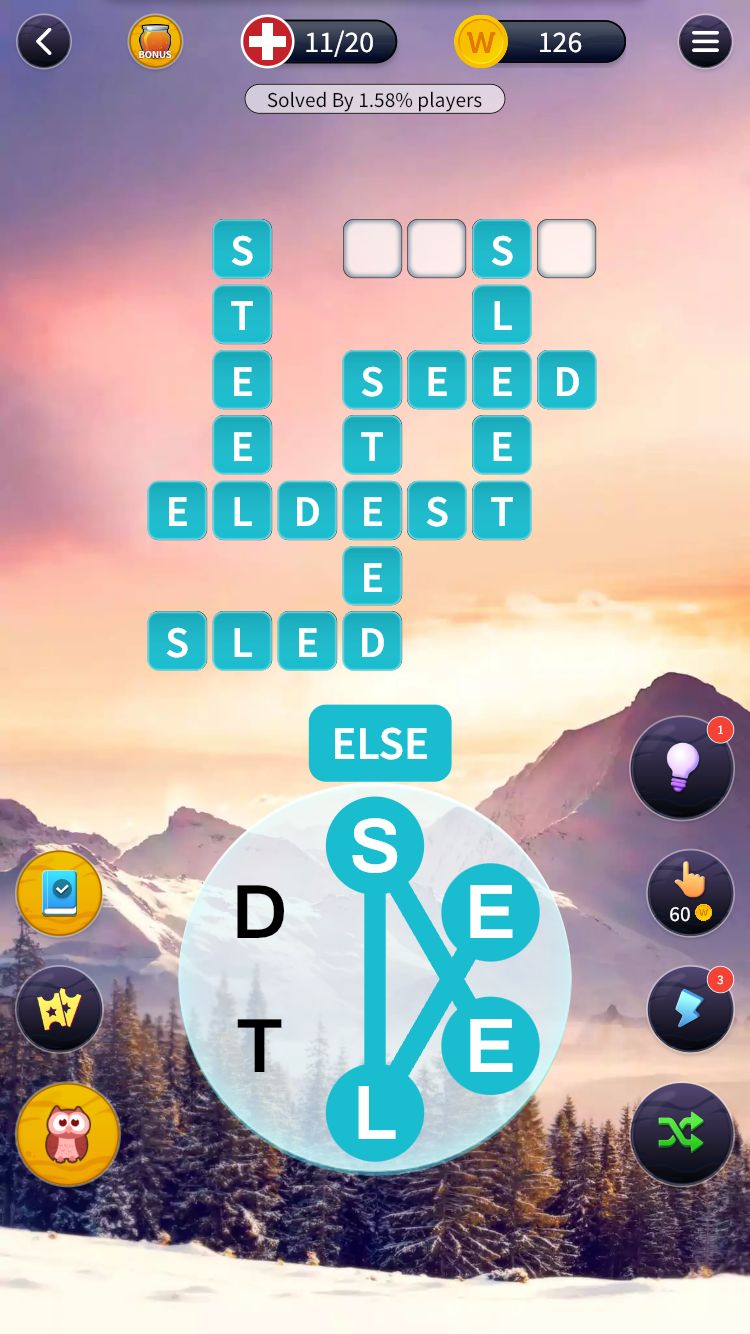Tap the owl character button
Viewport: 750px width, 1334px height.
point(68,1134)
